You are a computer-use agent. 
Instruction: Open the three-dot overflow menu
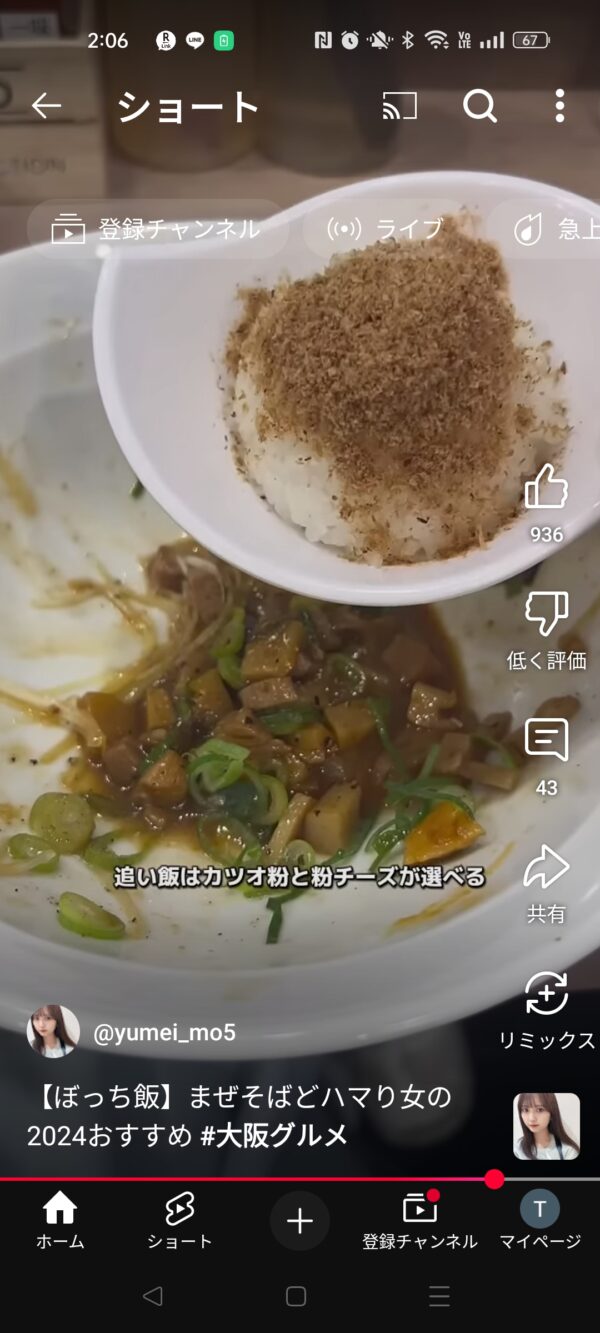click(x=560, y=106)
